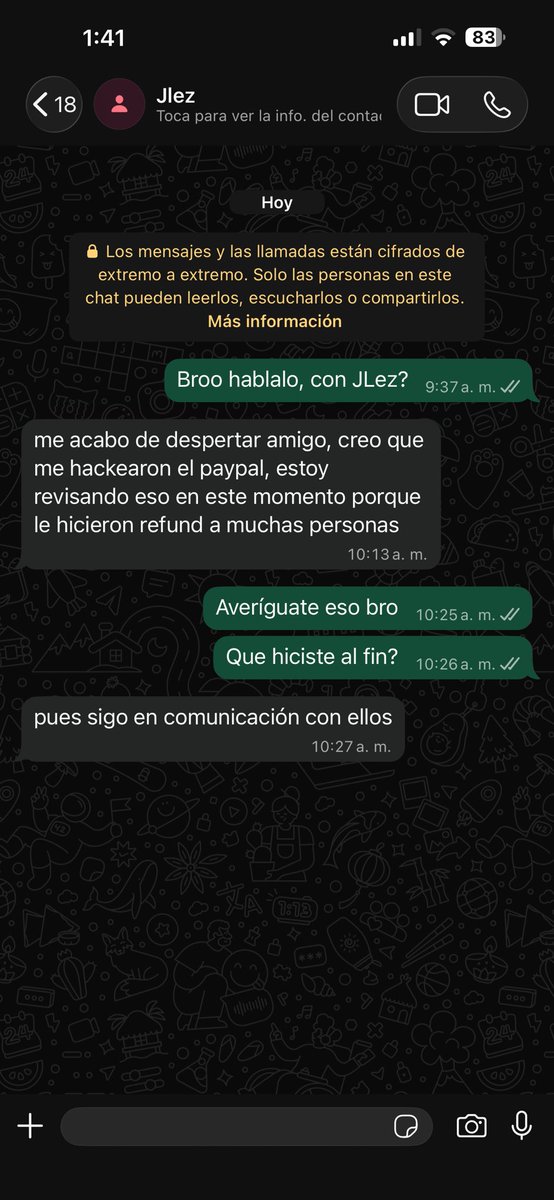Open the camera to send a photo
This screenshot has height=1200, width=554.
point(471,1127)
